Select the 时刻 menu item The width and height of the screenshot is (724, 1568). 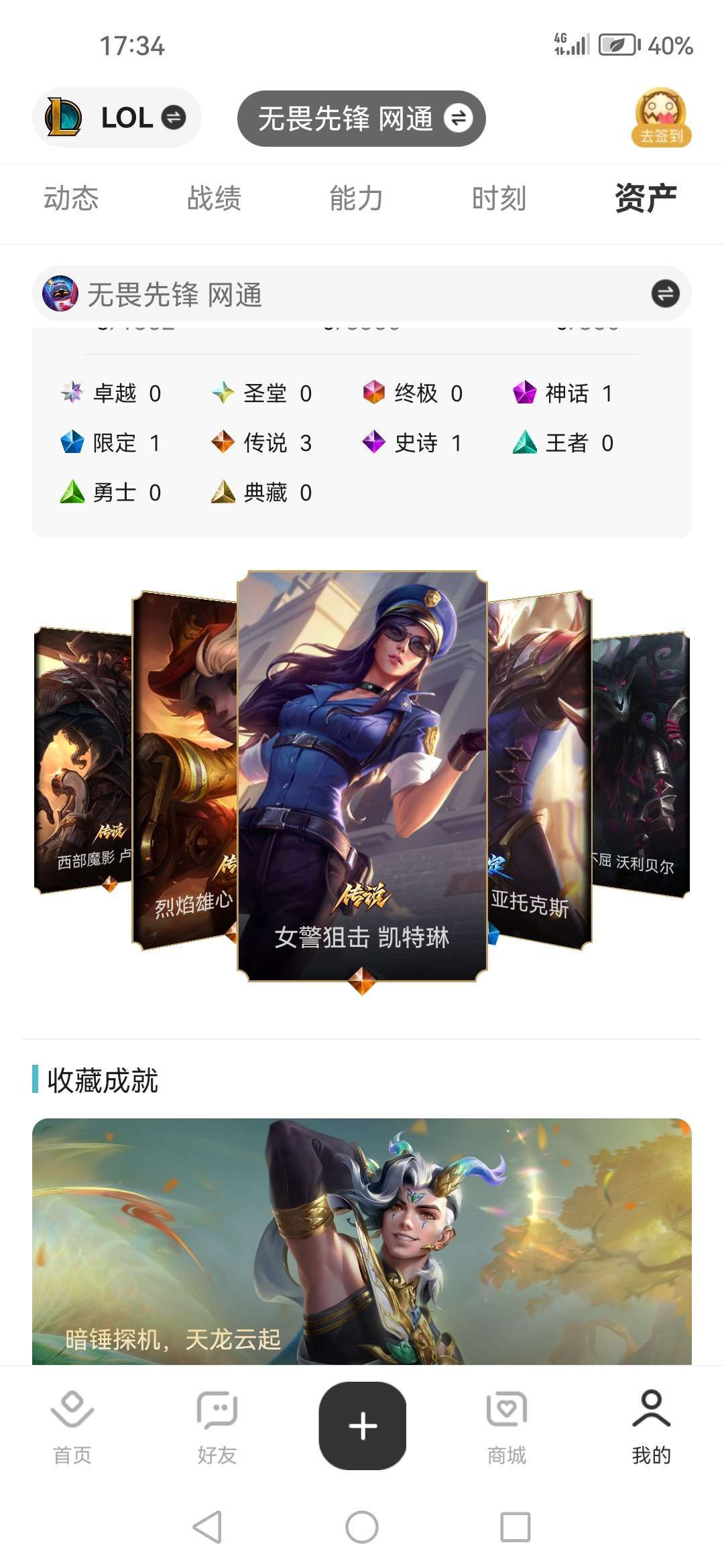[x=499, y=198]
